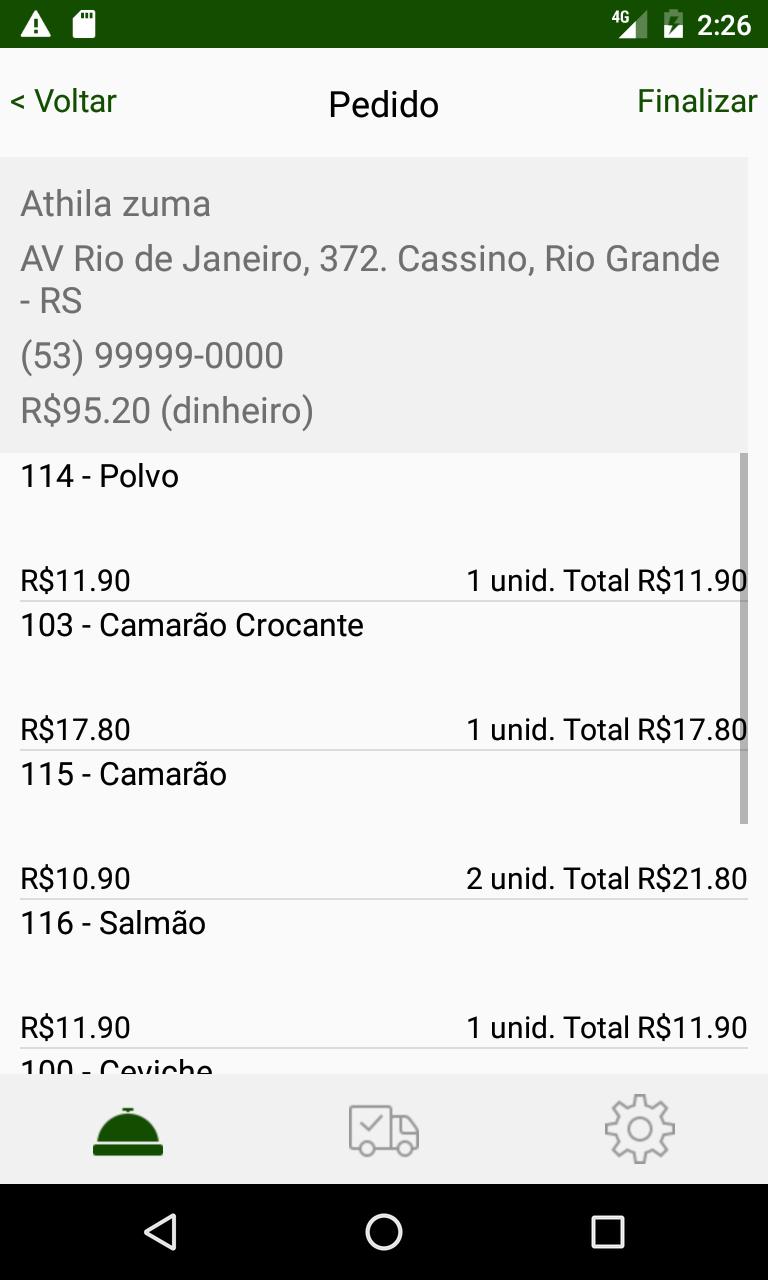Viewport: 768px width, 1280px height.
Task: Switch to the orders bell tab
Action: coord(128,1130)
